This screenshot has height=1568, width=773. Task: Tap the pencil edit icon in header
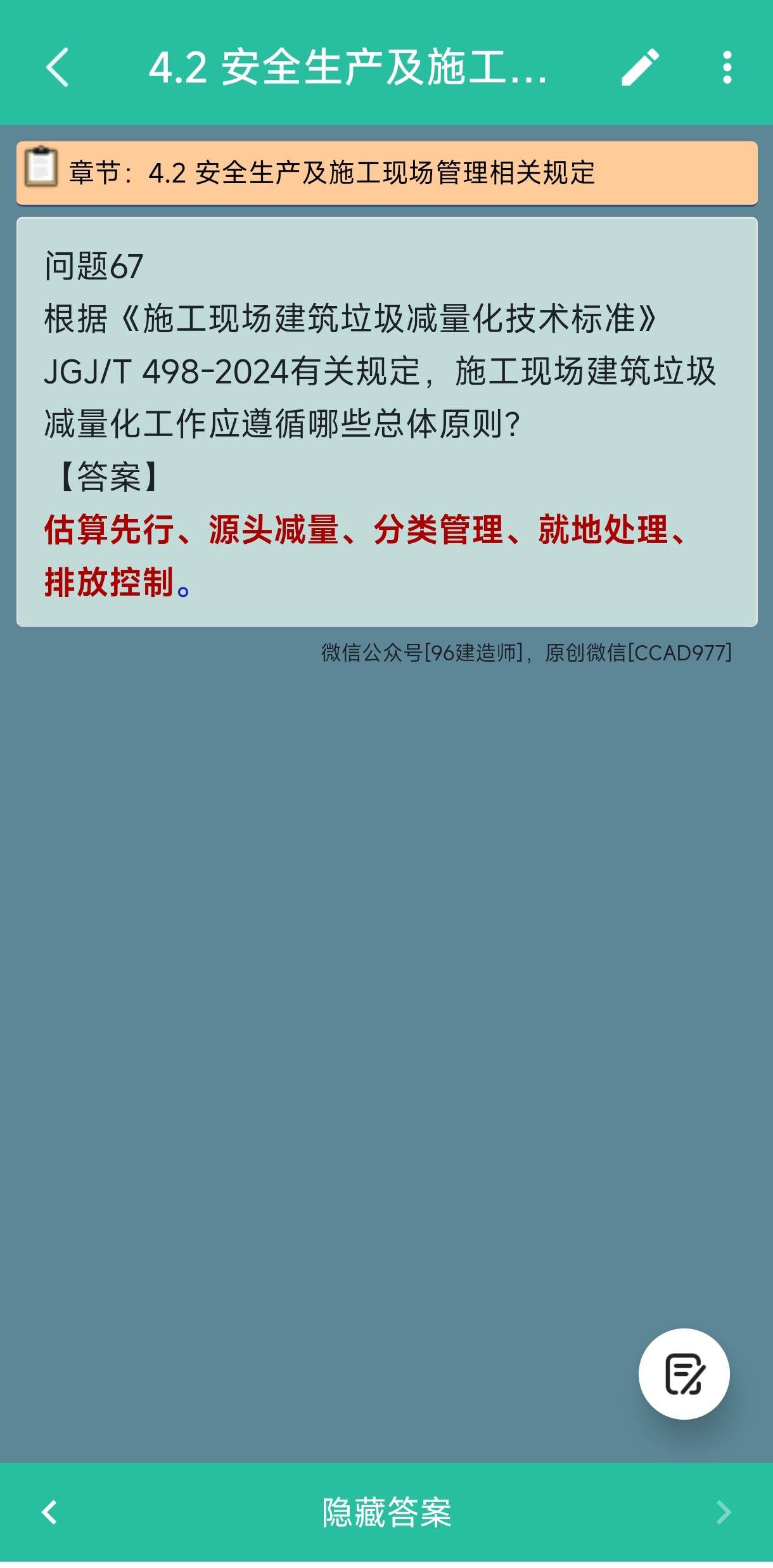[x=640, y=67]
